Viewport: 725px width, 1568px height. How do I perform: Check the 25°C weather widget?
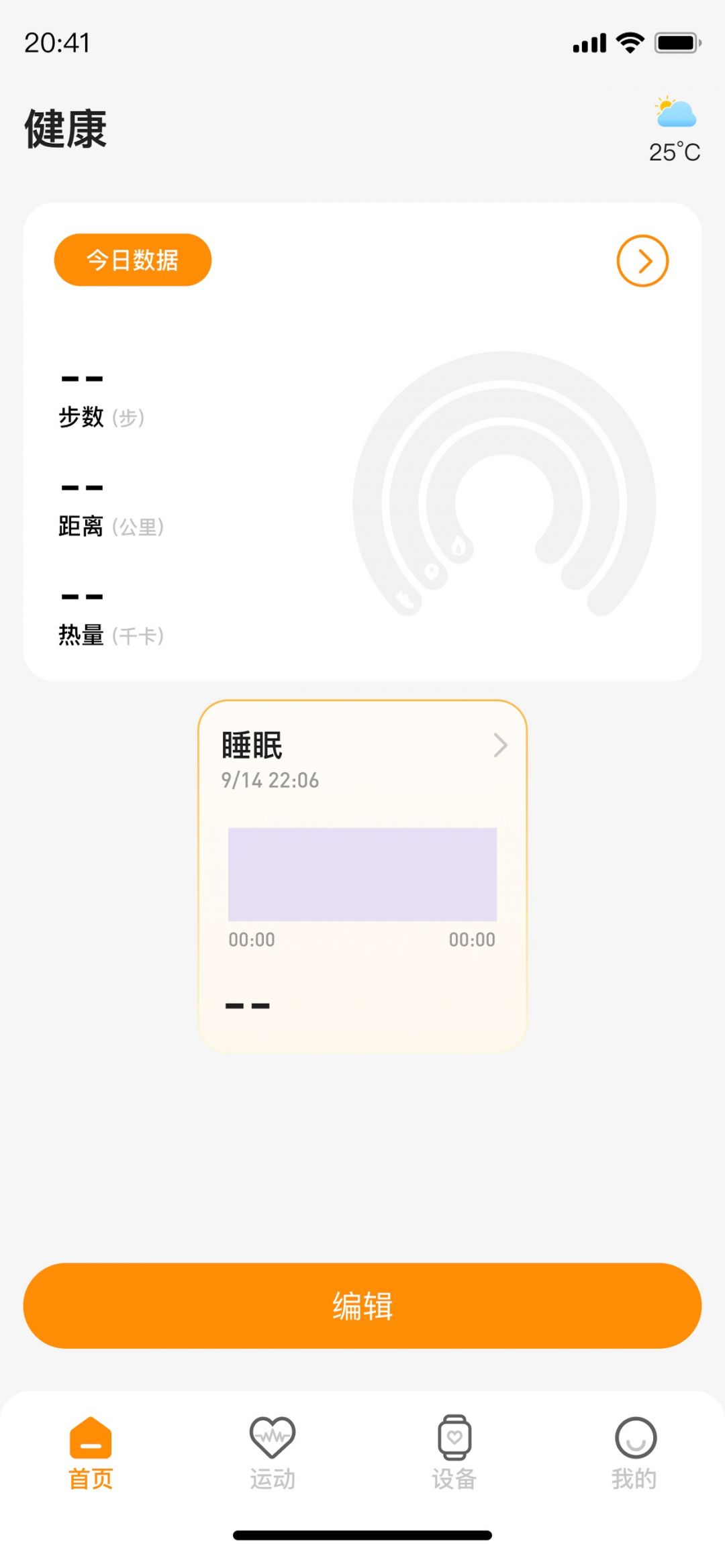[x=675, y=130]
